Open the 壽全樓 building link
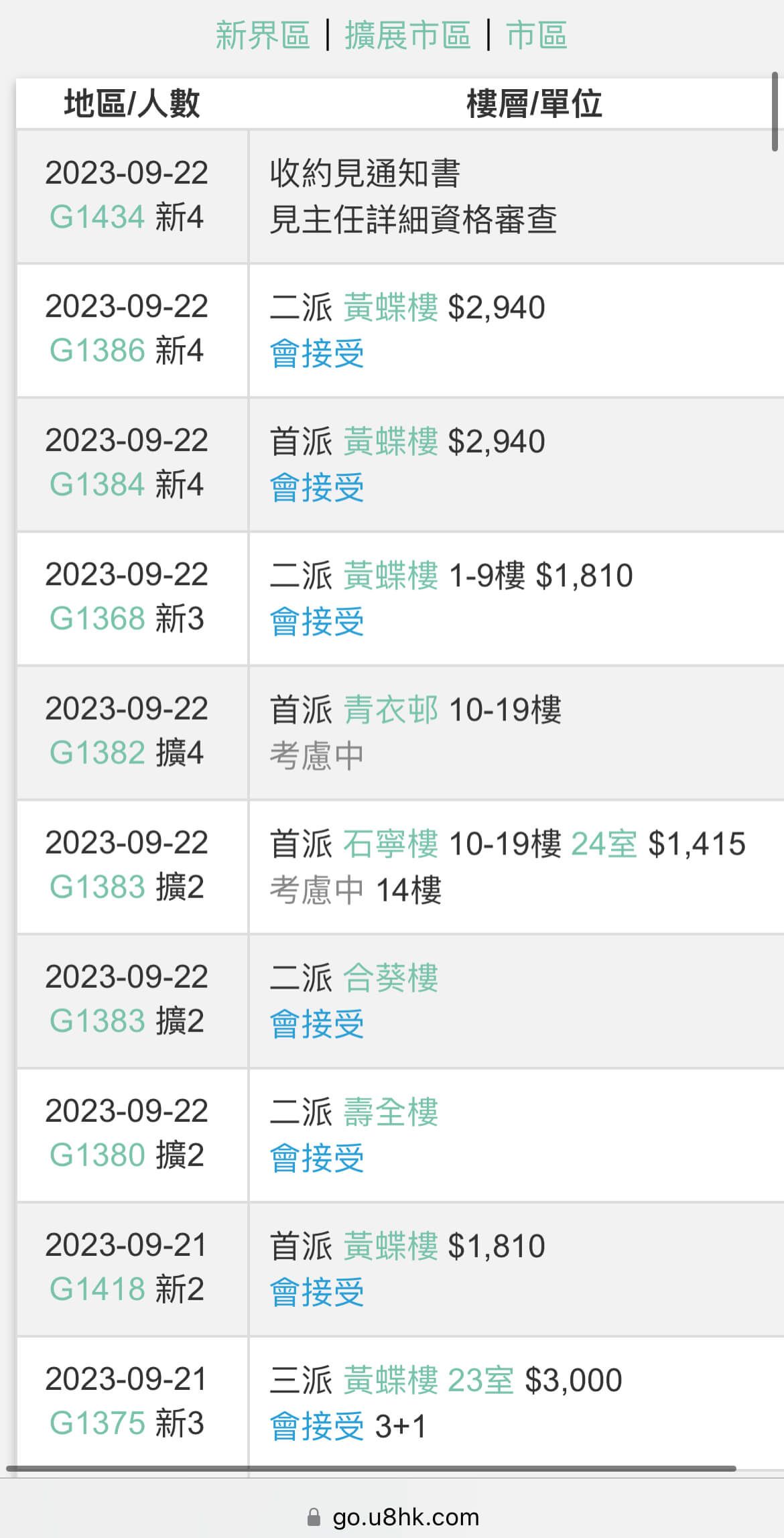 [391, 1112]
